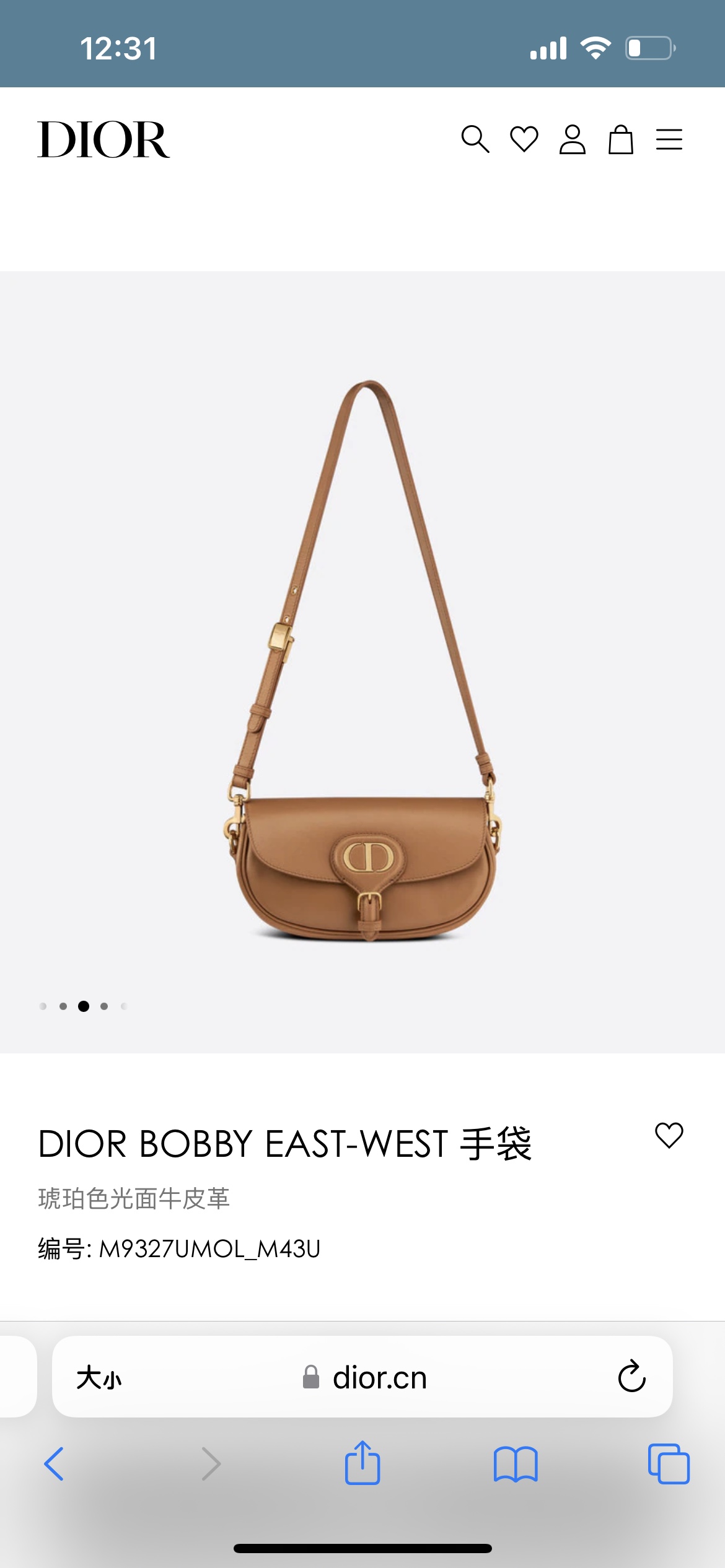Go back to the previous page
This screenshot has width=725, height=1568.
click(x=55, y=1464)
